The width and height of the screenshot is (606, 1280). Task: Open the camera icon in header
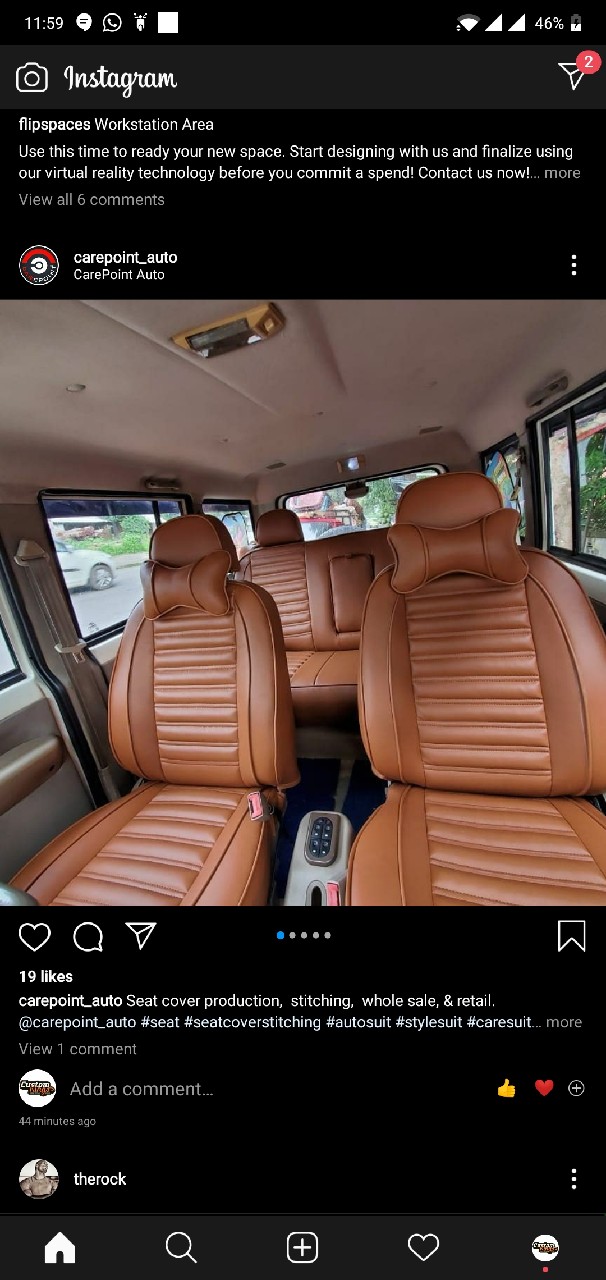(x=32, y=78)
